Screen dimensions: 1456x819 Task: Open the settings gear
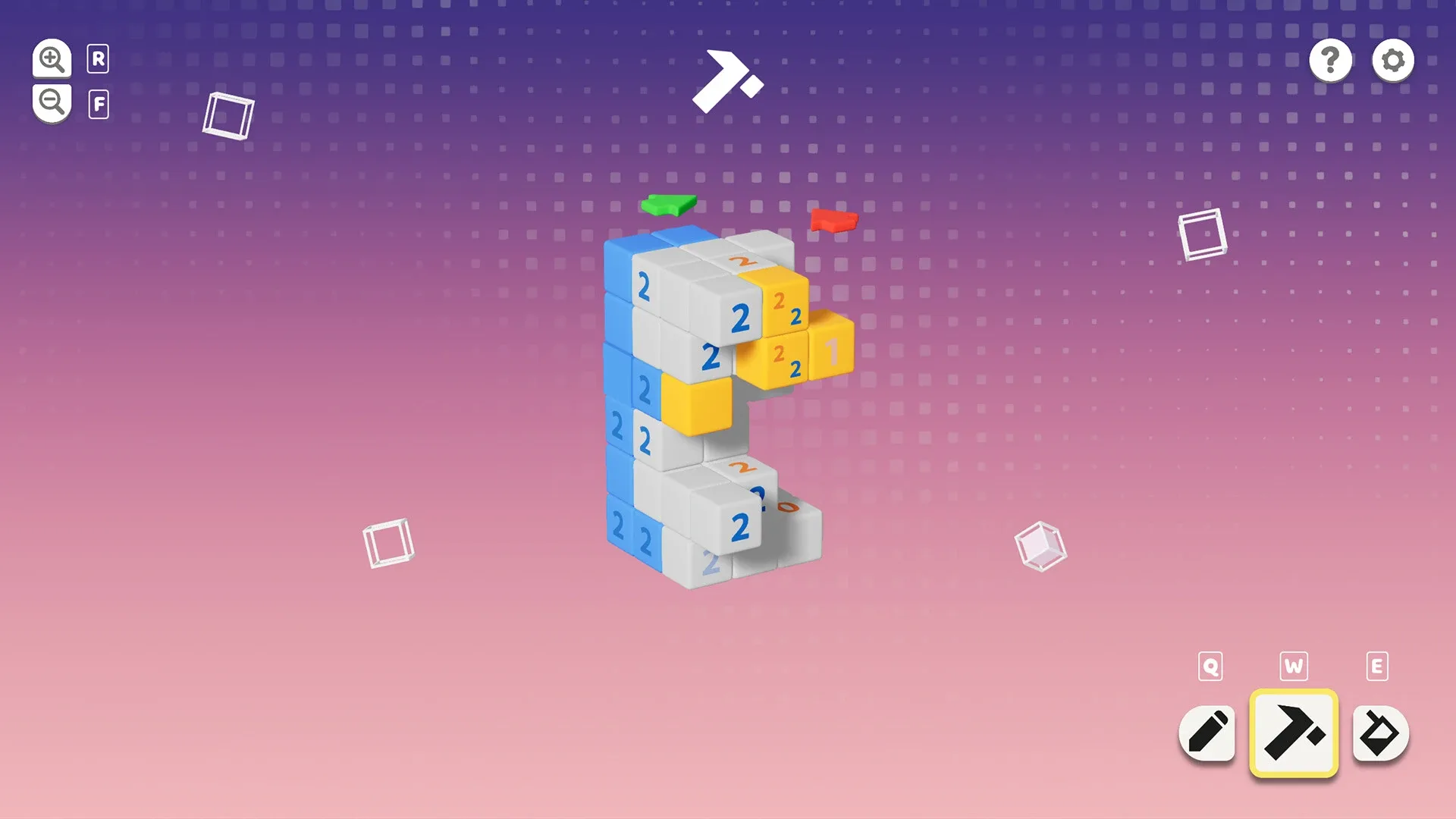click(x=1393, y=60)
